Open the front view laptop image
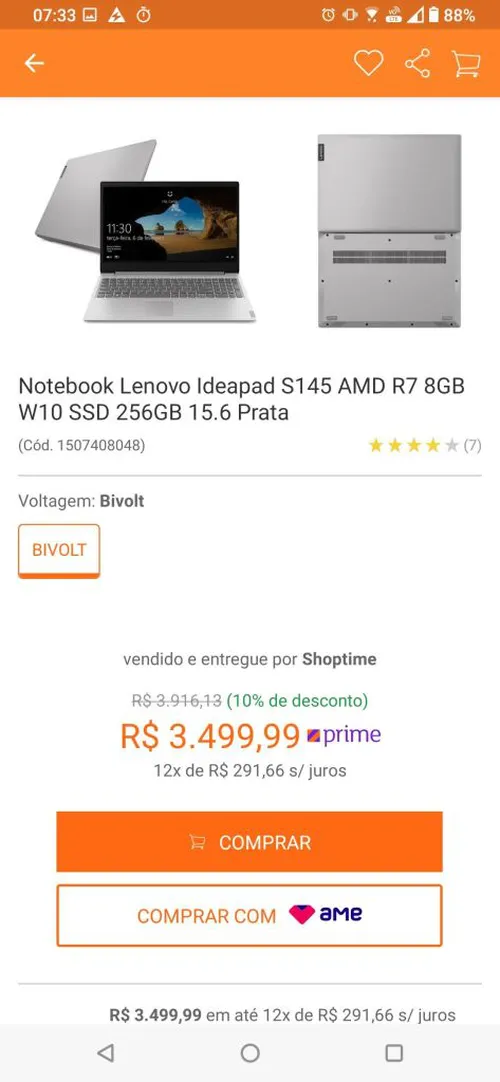This screenshot has height=1082, width=500. (x=147, y=230)
